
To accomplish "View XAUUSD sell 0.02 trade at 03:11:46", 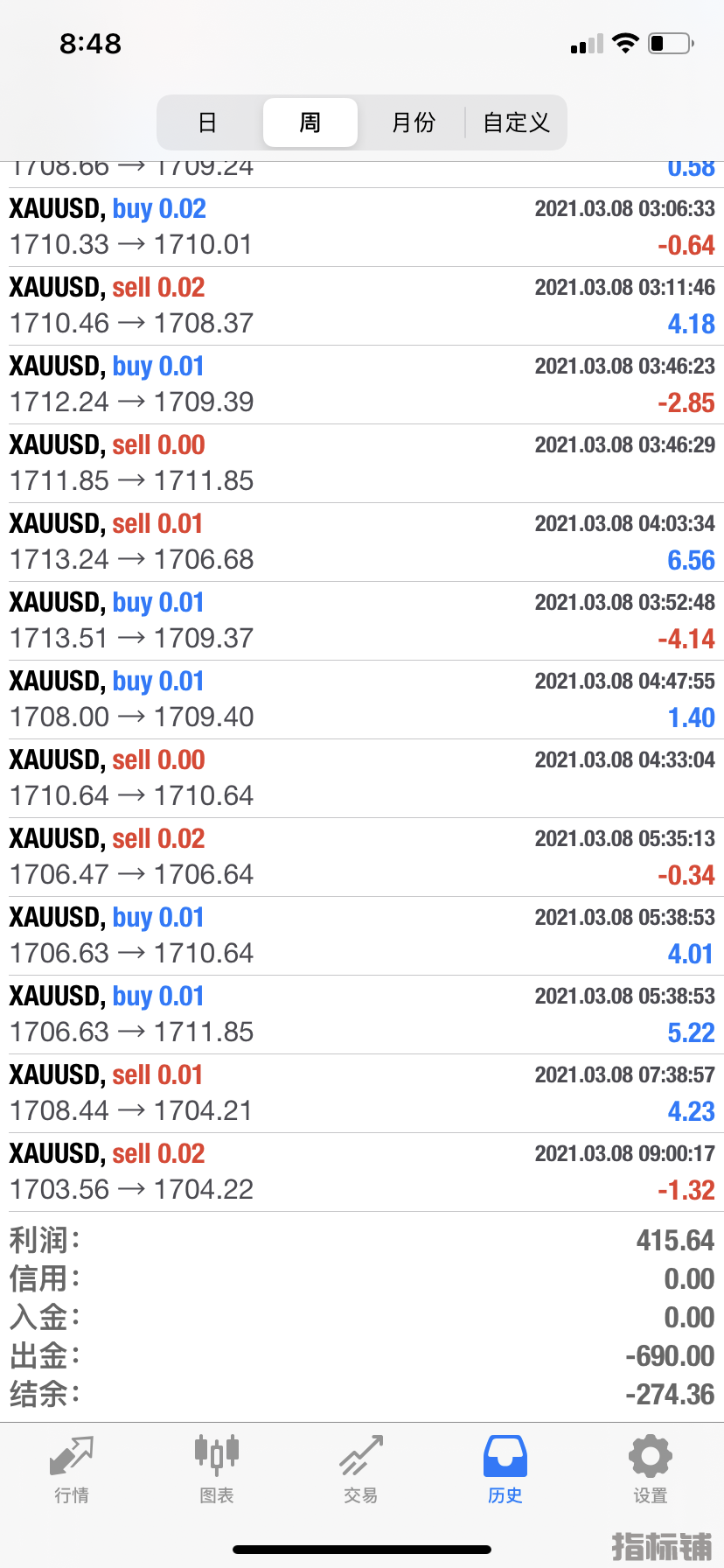I will 362,306.
